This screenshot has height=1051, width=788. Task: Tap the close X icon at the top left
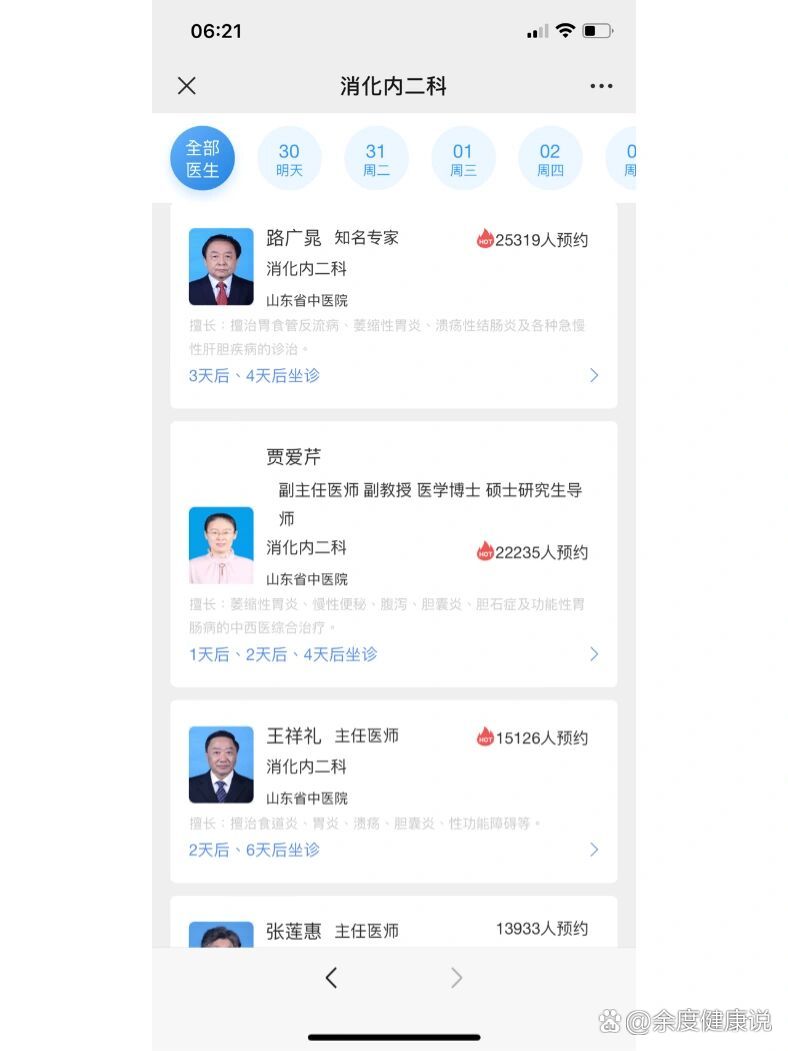point(186,86)
